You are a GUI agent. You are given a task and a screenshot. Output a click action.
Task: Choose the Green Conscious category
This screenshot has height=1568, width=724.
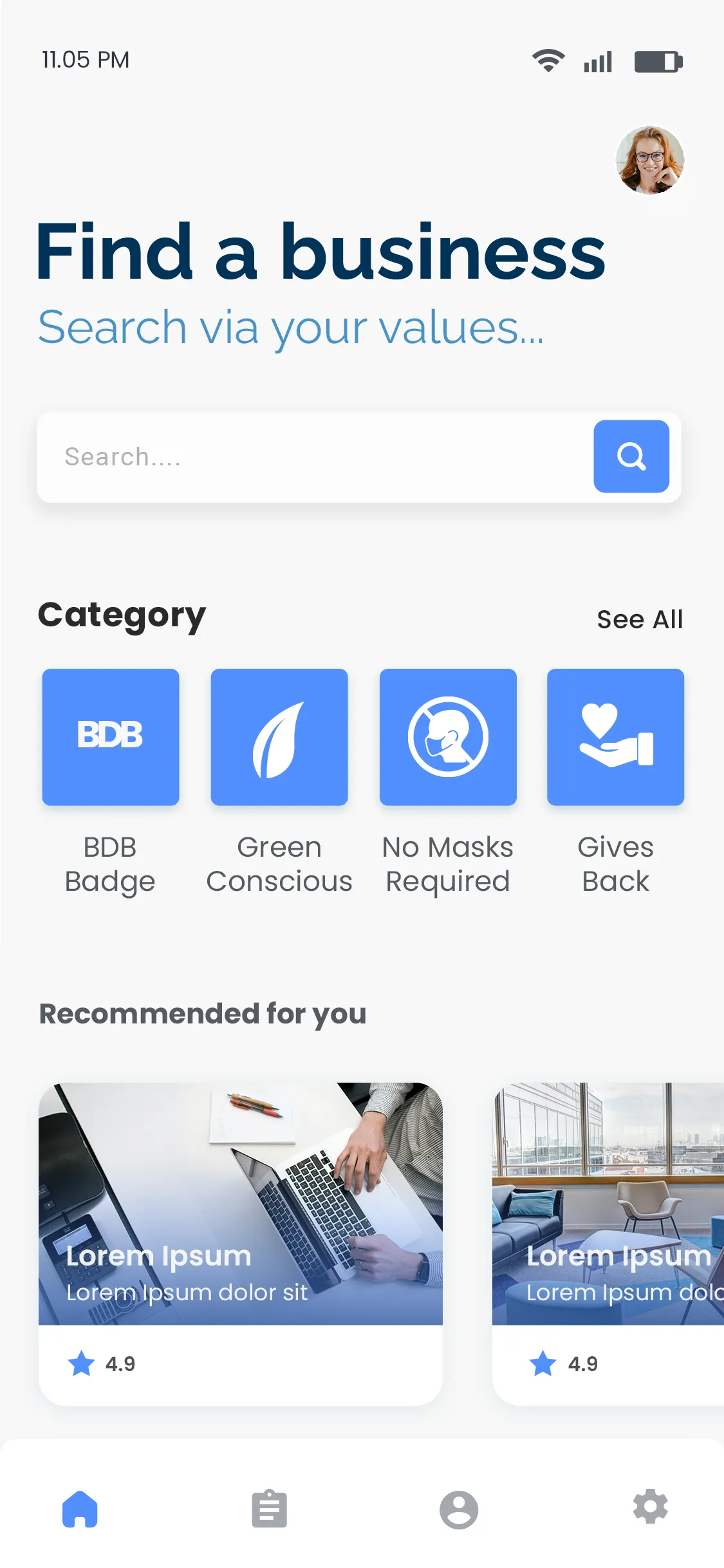point(279,737)
